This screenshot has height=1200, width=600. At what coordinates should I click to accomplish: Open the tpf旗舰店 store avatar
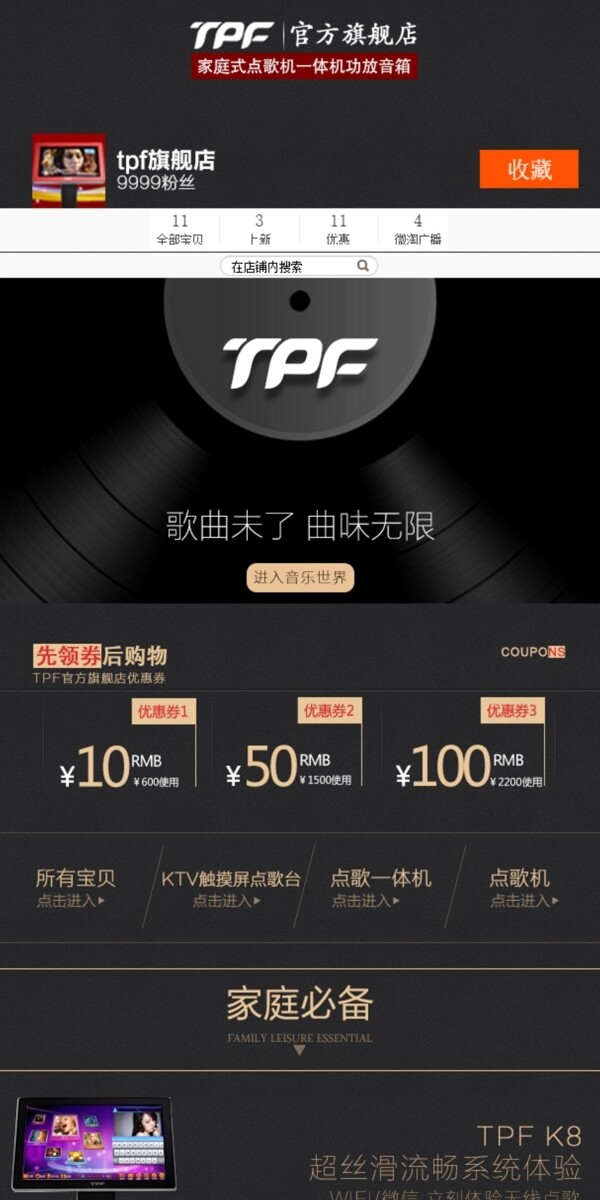pyautogui.click(x=69, y=169)
